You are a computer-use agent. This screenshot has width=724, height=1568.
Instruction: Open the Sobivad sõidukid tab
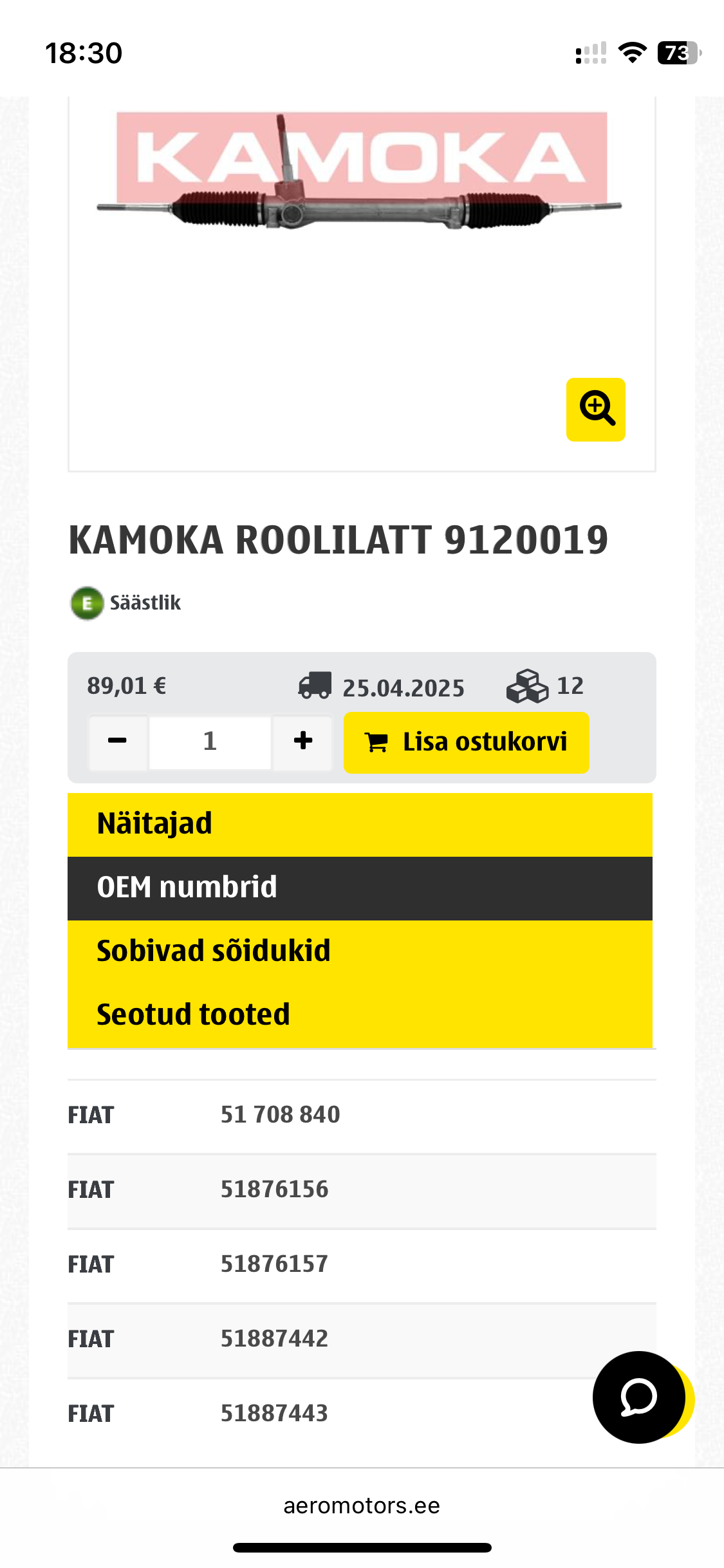[x=360, y=951]
